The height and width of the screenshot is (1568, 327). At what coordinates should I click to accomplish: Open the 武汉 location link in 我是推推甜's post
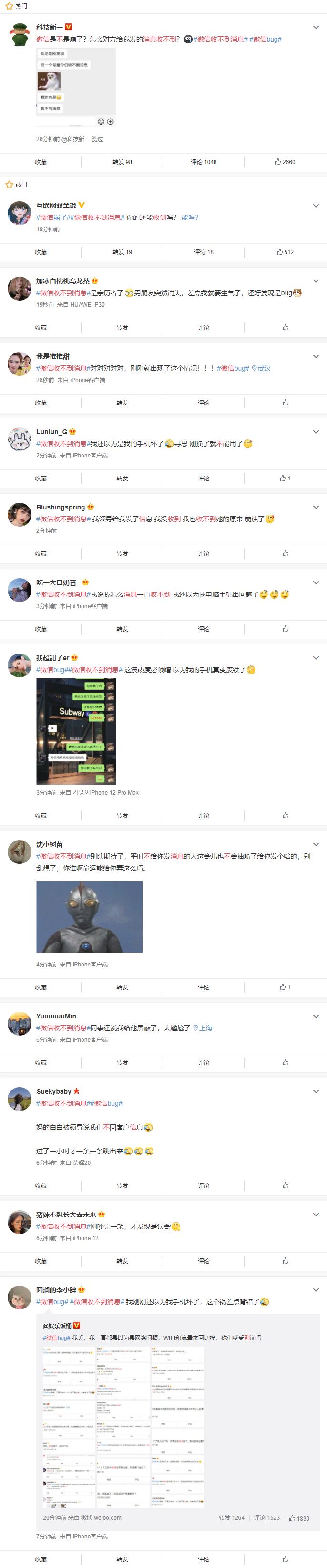[261, 368]
